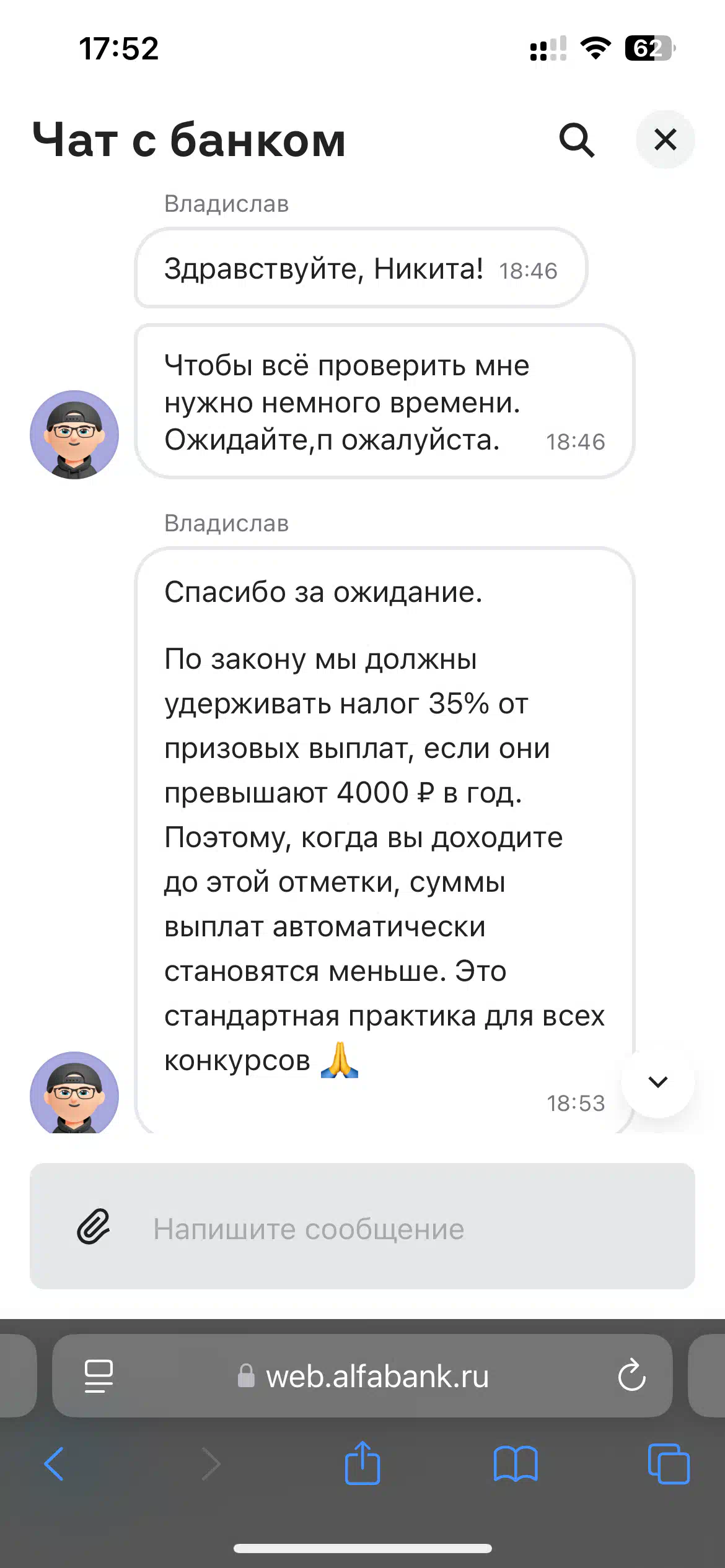This screenshot has width=725, height=1568.
Task: Jump to latest messages with down arrow
Action: tap(657, 1081)
